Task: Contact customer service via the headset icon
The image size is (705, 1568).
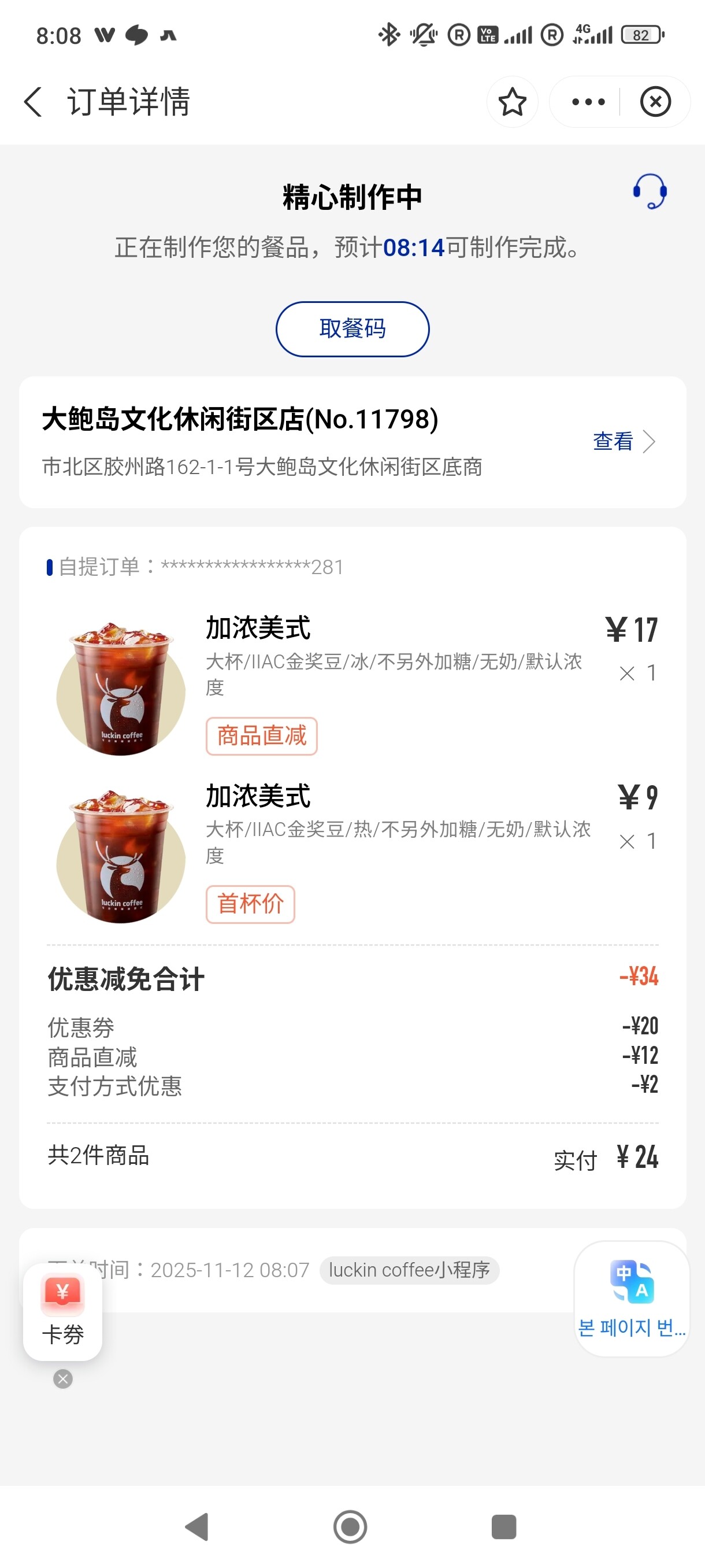Action: point(650,192)
